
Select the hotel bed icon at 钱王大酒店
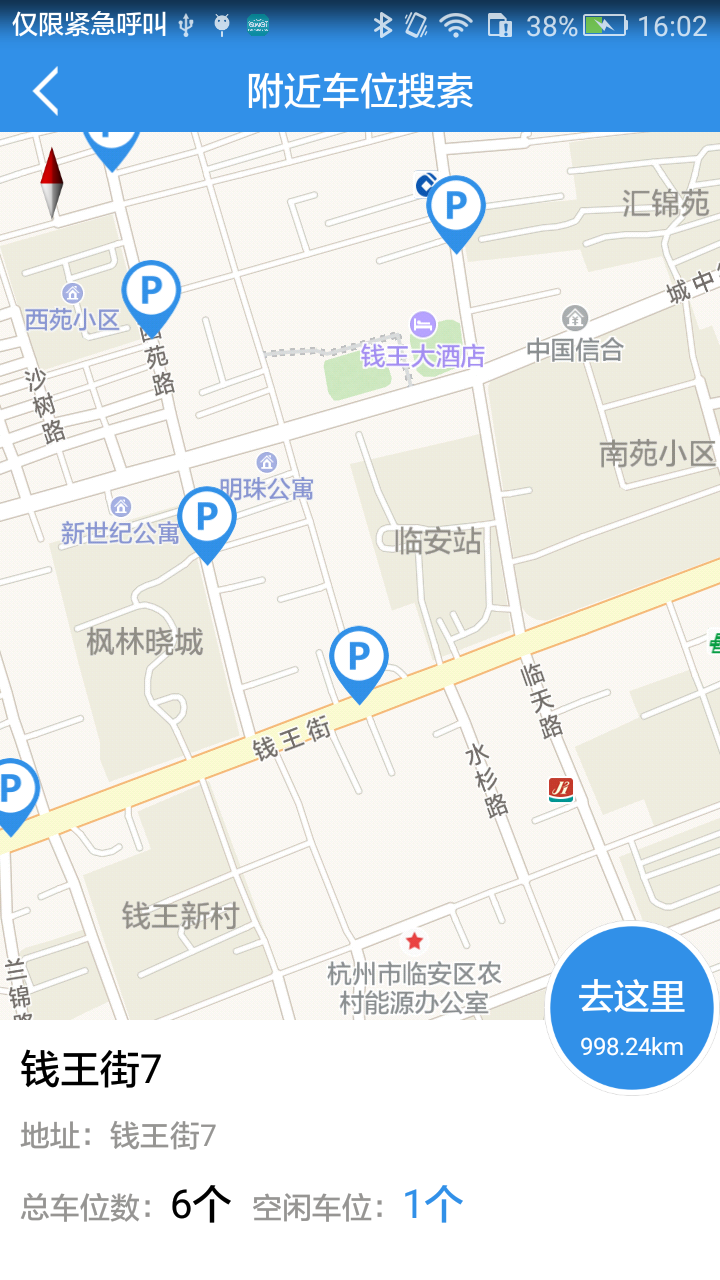pos(424,325)
